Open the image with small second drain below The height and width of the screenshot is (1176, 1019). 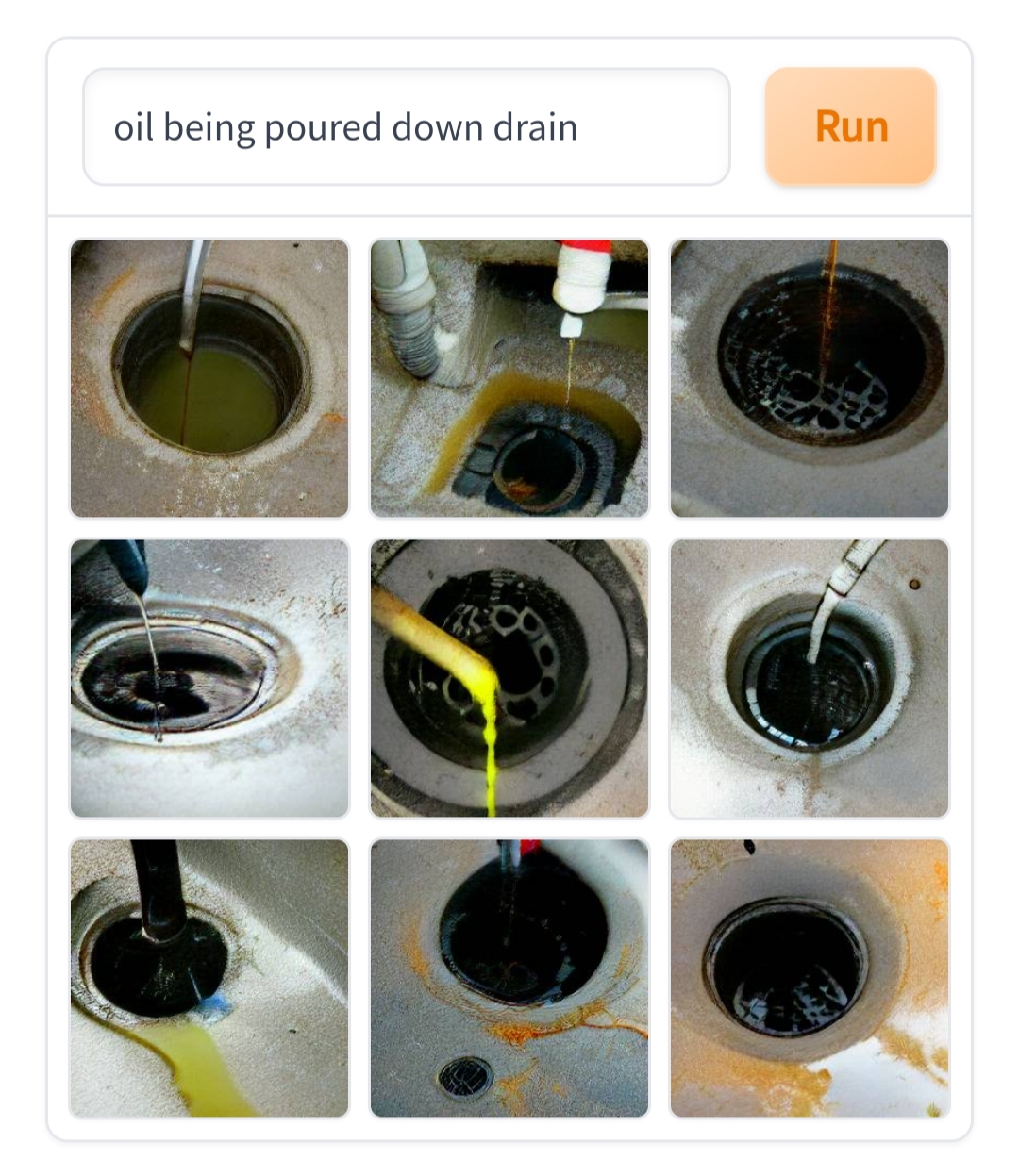coord(509,978)
